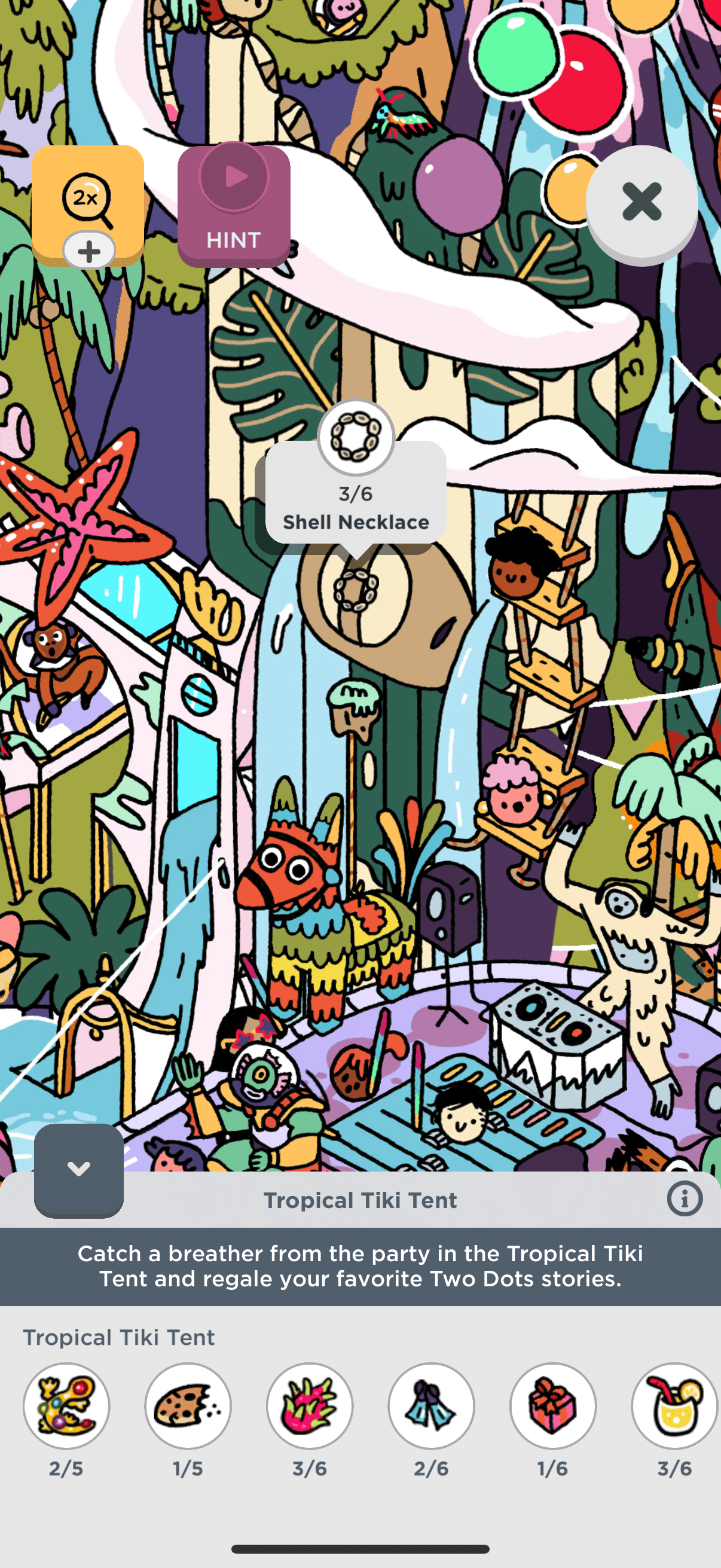Open the Tropical Tiki Tent info icon
721x1568 pixels.
(x=684, y=1199)
